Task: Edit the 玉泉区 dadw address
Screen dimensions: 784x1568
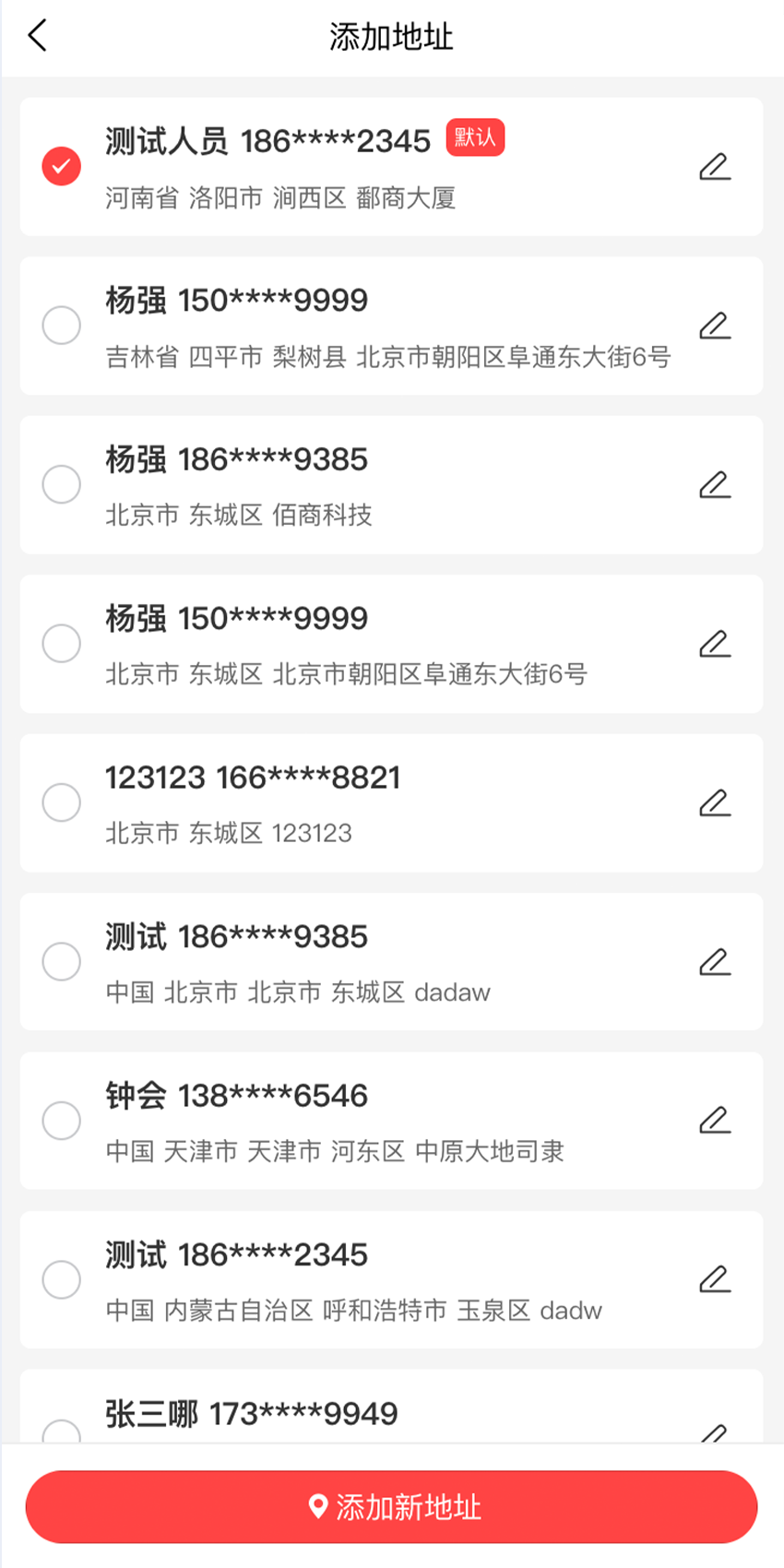Action: 715,1279
